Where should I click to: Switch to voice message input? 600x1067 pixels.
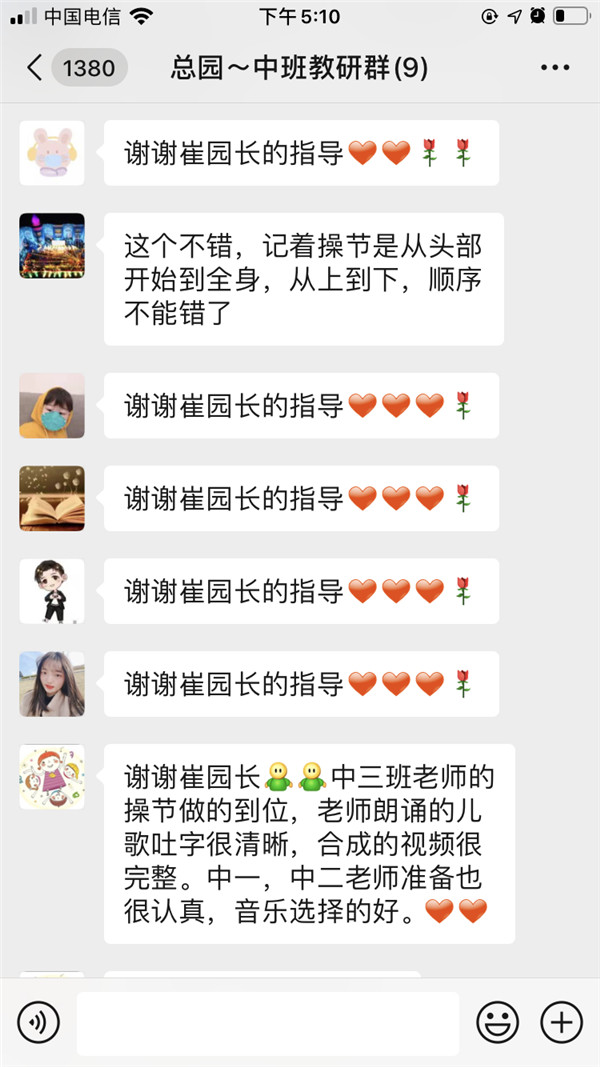(x=39, y=1022)
